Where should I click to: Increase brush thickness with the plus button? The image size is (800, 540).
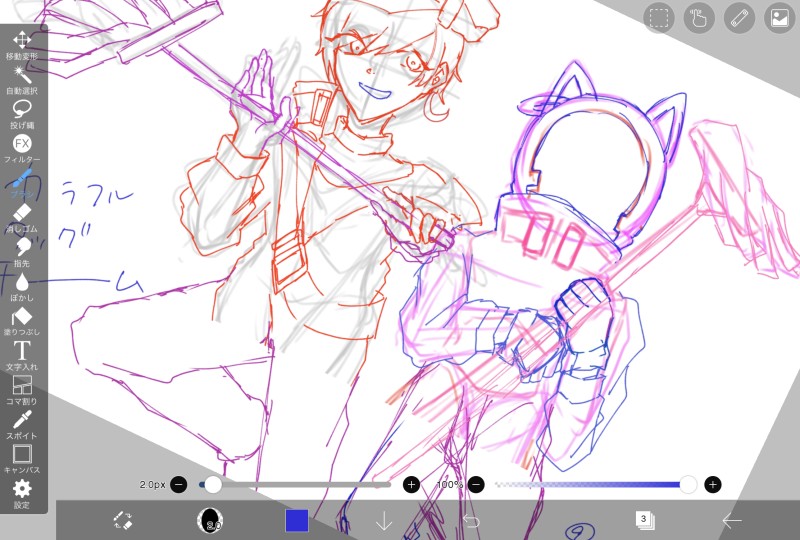(x=410, y=484)
